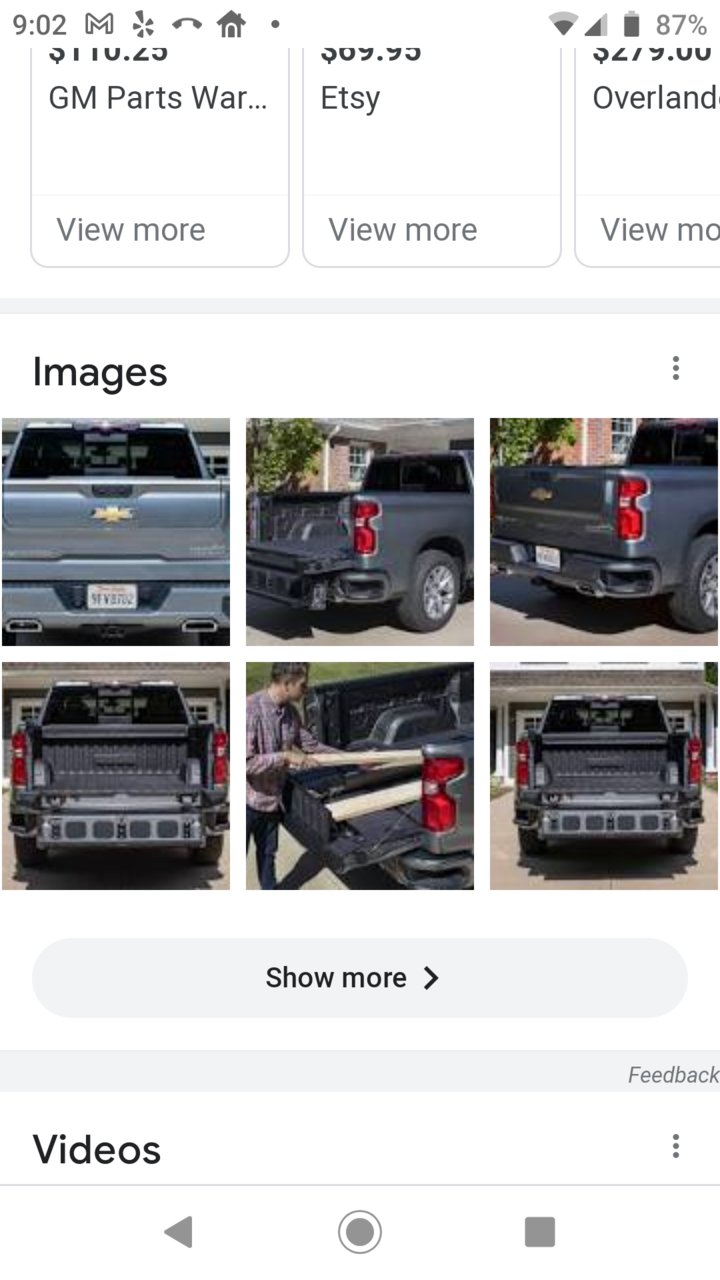The width and height of the screenshot is (720, 1280).
Task: Open the Images section overflow menu
Action: click(676, 369)
